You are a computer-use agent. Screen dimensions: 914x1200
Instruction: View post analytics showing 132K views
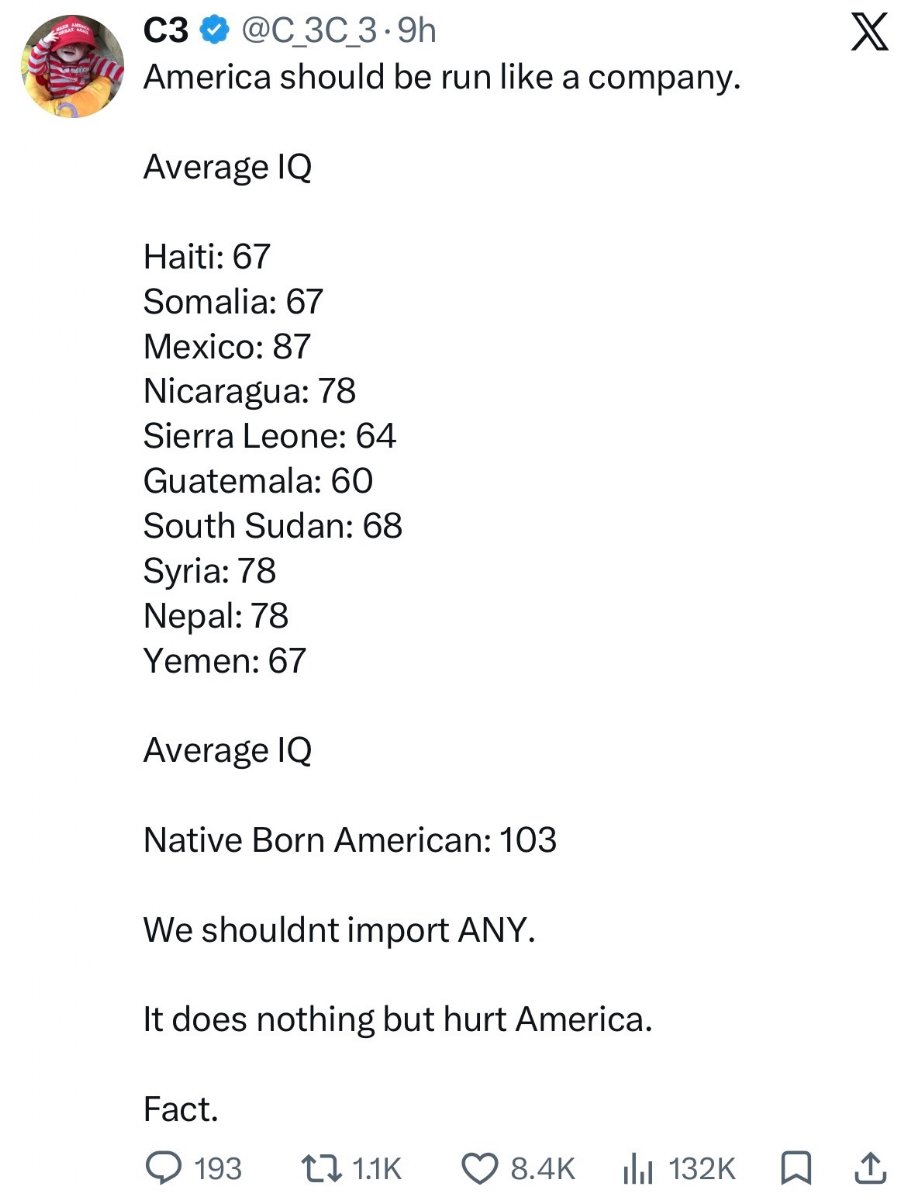click(678, 1167)
